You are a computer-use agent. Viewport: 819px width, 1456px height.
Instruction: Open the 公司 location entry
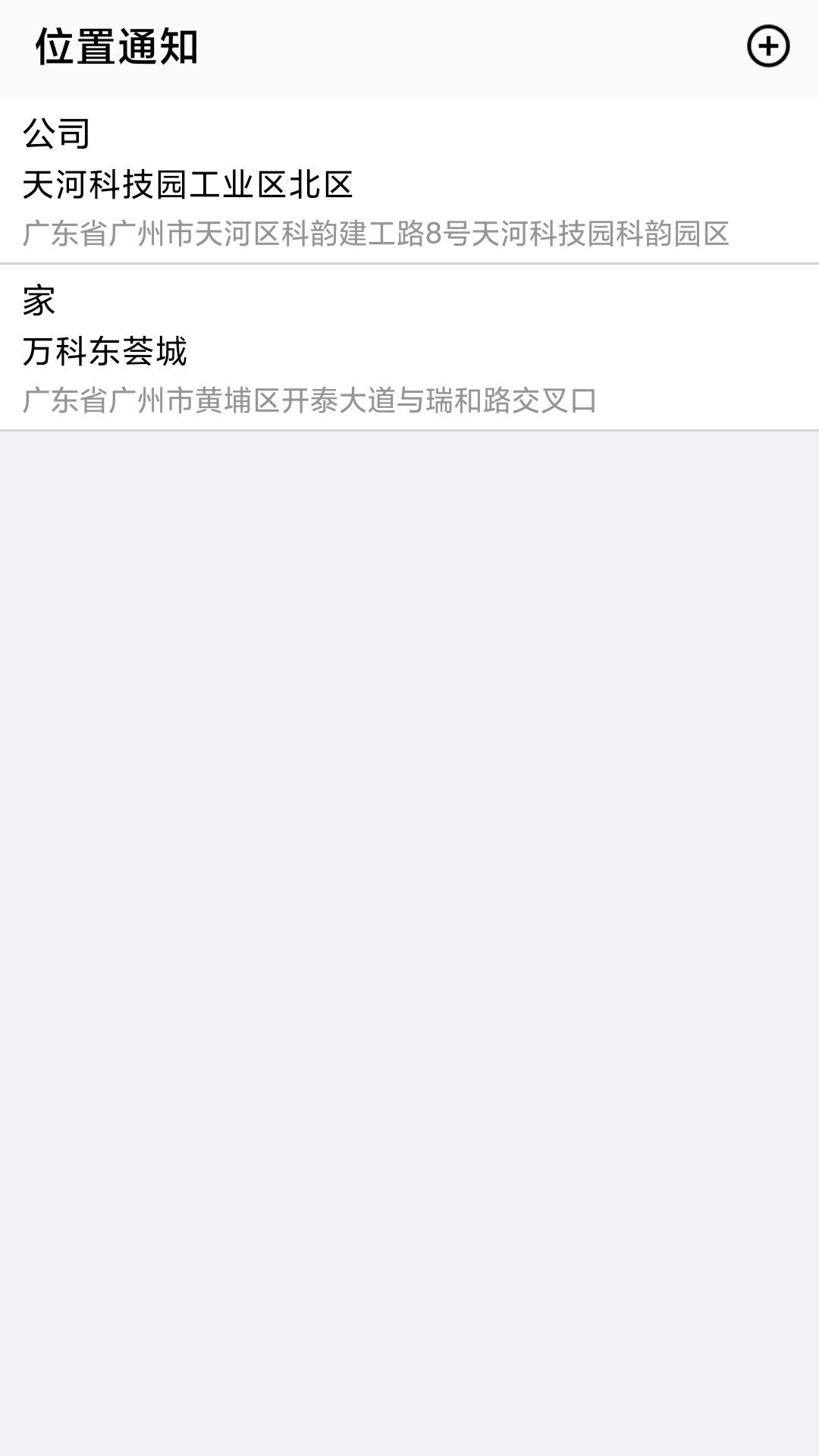pos(409,180)
